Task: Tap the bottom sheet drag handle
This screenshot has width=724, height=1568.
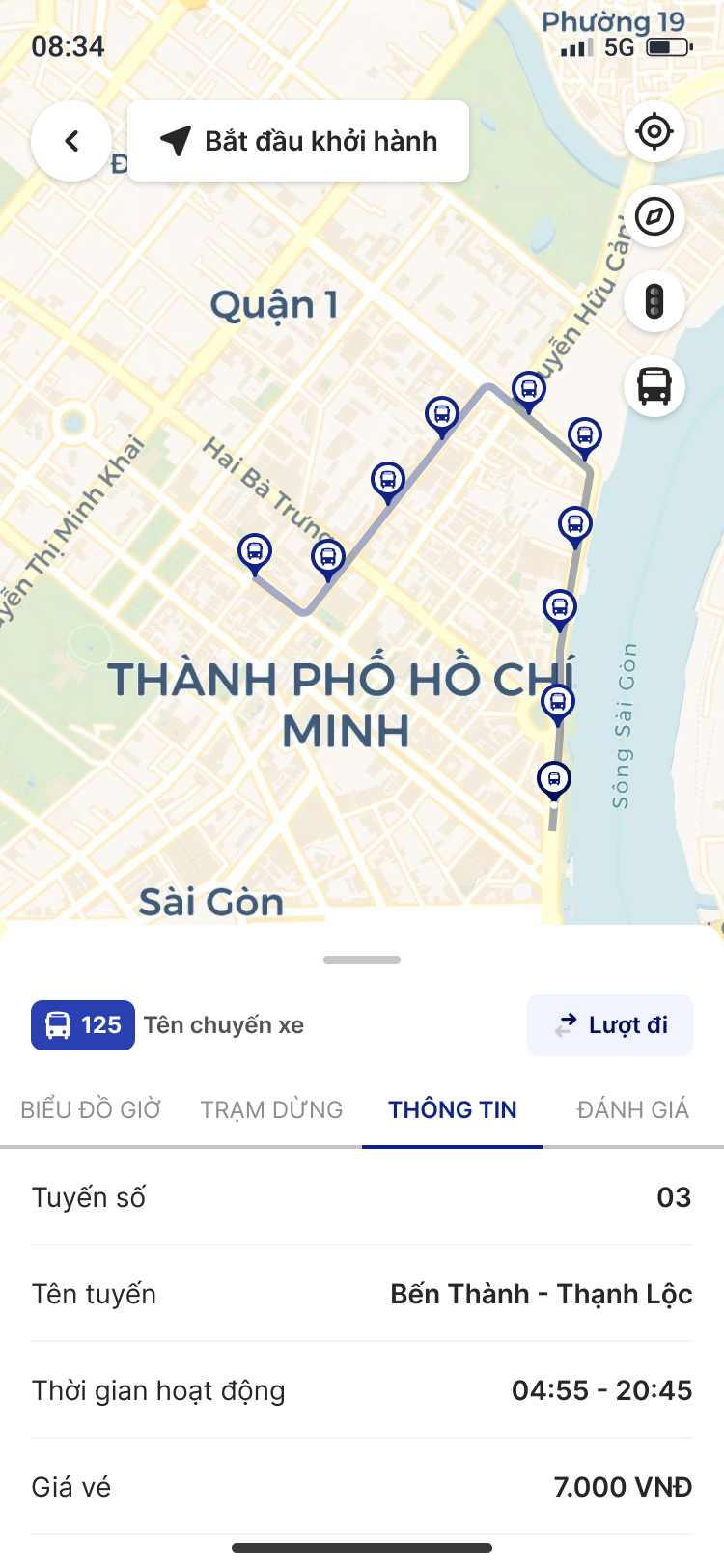Action: (x=362, y=960)
